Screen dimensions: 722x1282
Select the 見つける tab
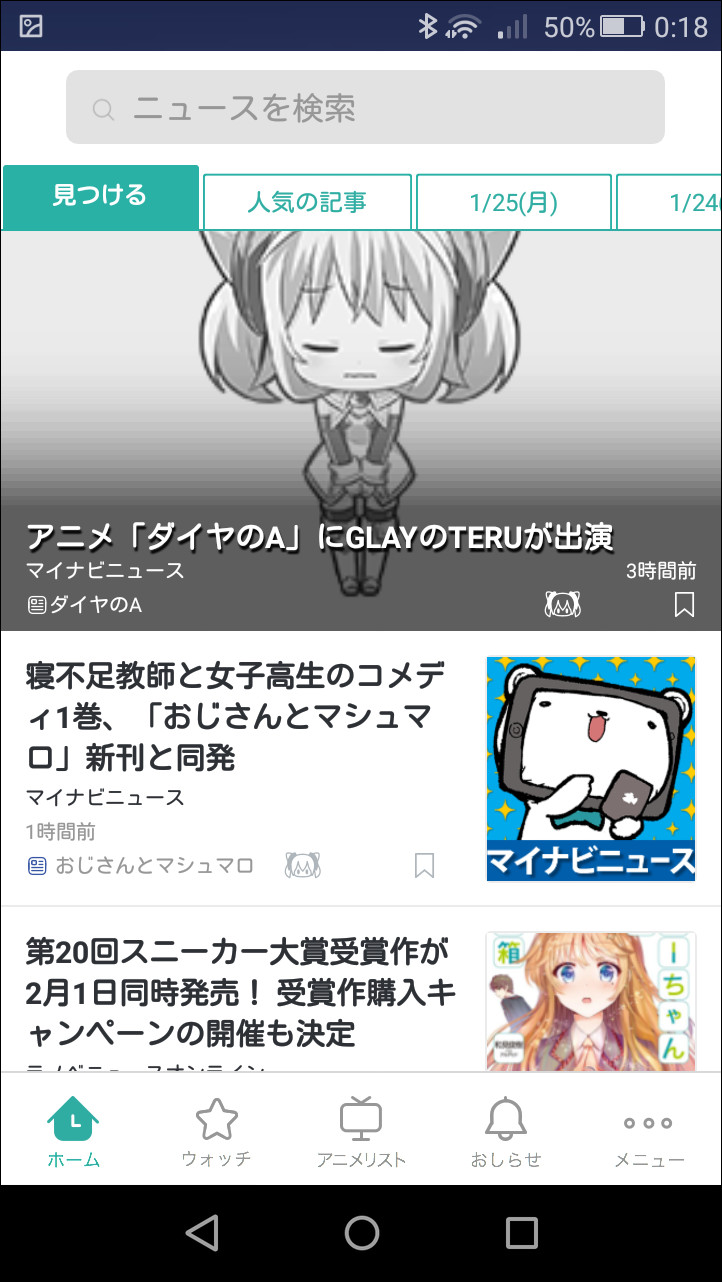tap(100, 196)
